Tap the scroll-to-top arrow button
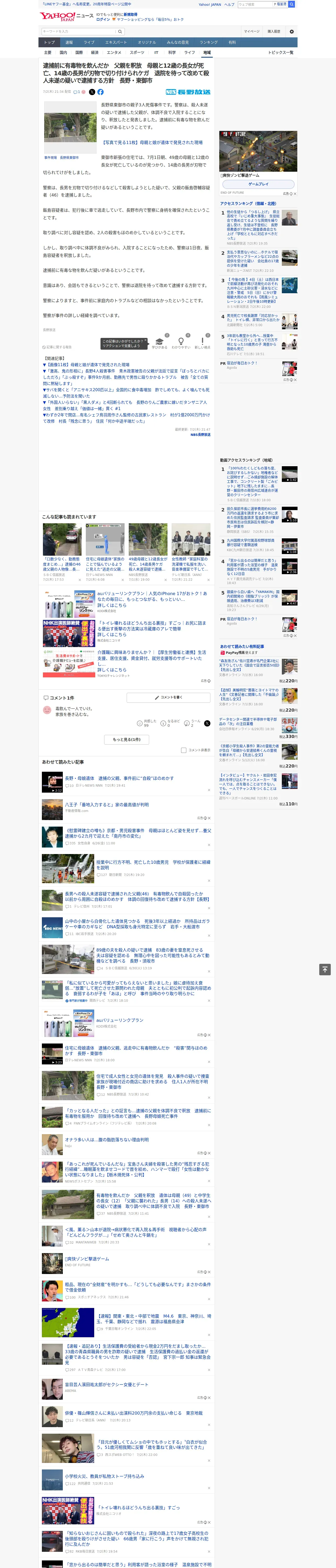The image size is (336, 1568). (x=325, y=969)
